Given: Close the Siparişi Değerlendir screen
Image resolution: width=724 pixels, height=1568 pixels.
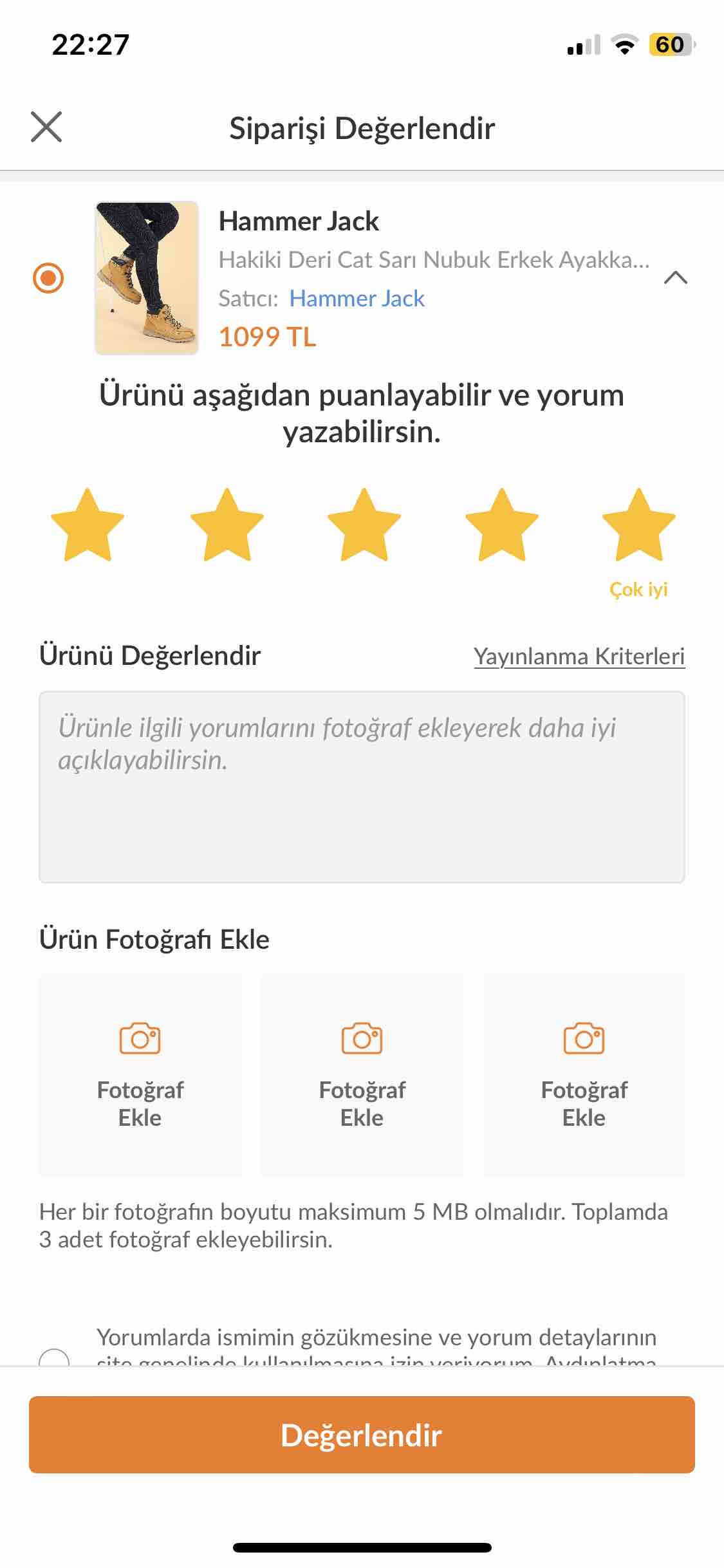Looking at the screenshot, I should coord(46,127).
